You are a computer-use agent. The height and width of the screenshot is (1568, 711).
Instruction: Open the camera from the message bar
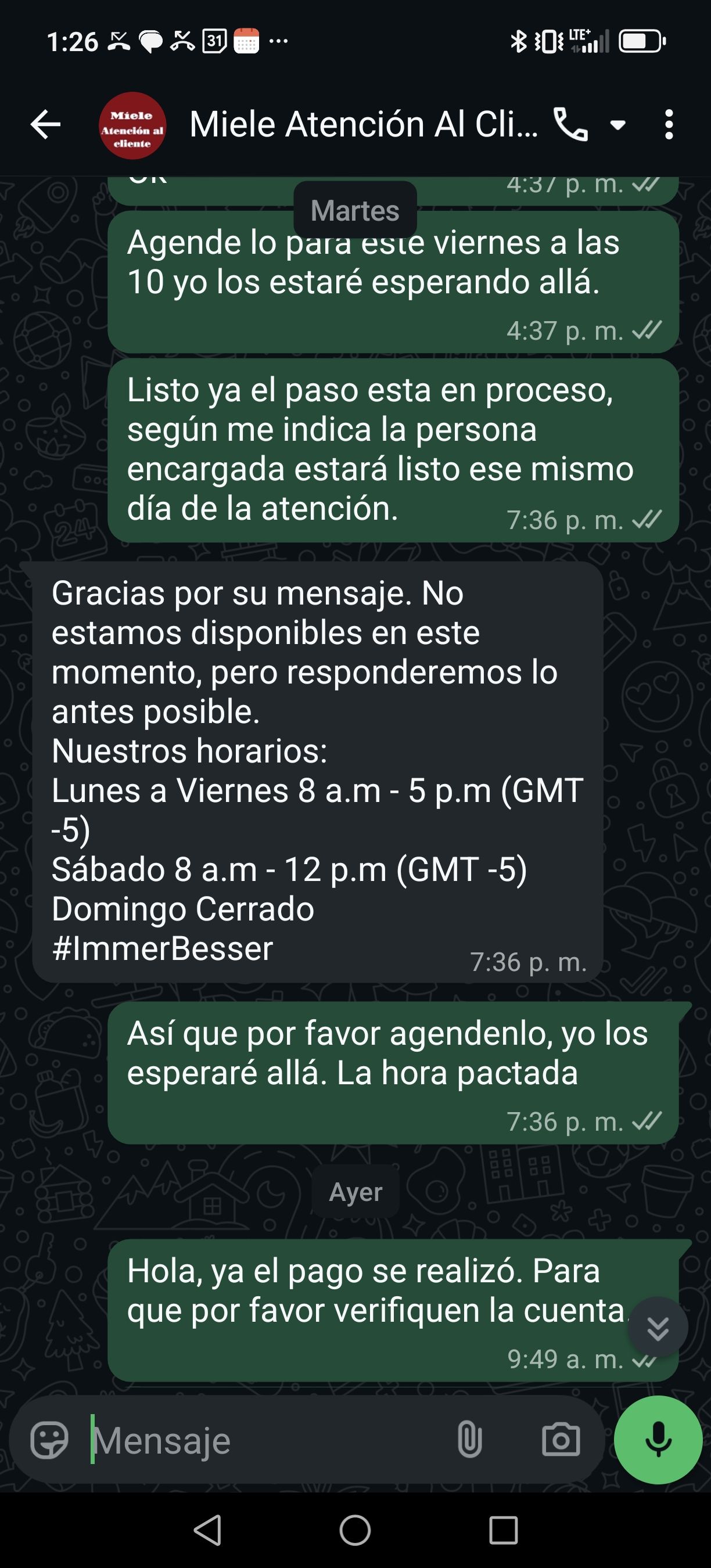pyautogui.click(x=560, y=1440)
